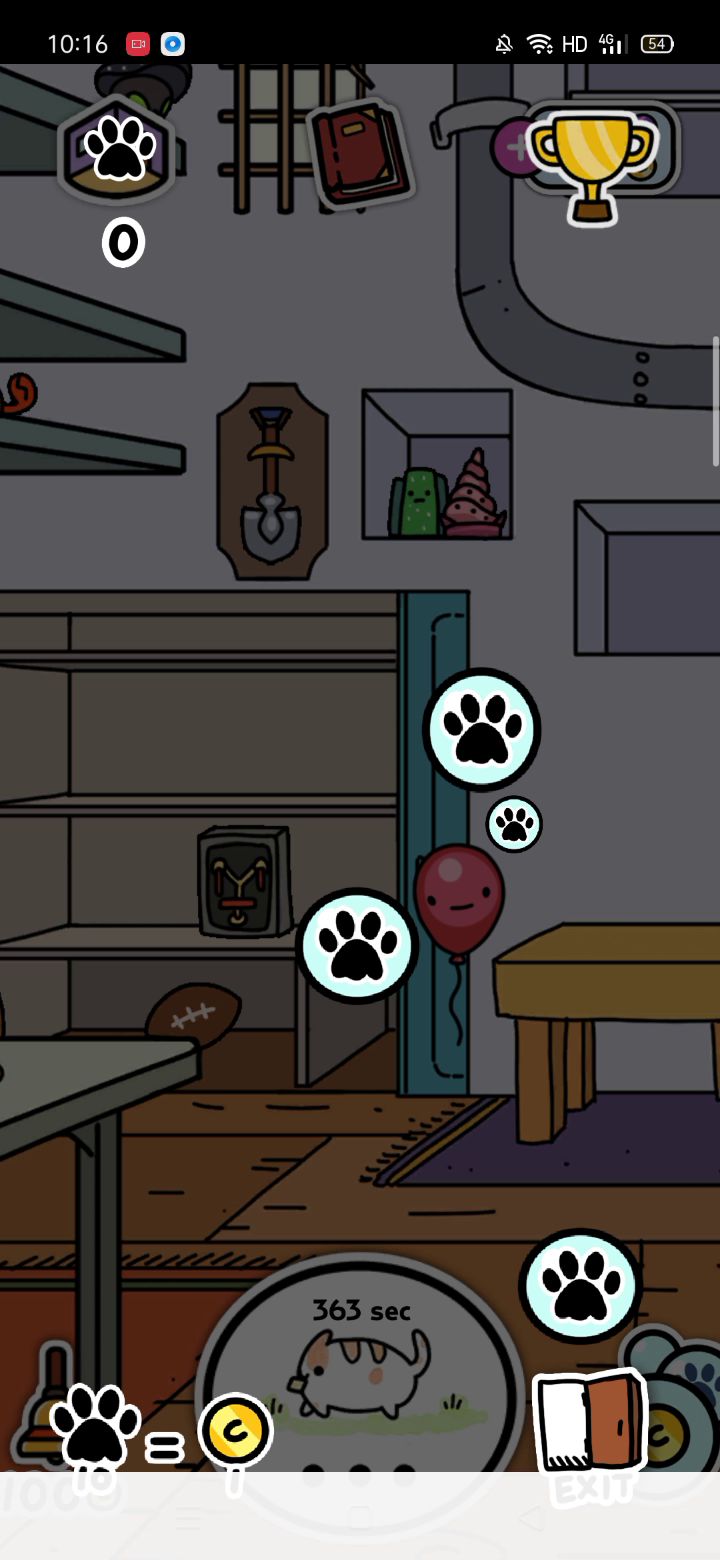Open the red journal book
720x1560 pixels.
click(360, 152)
